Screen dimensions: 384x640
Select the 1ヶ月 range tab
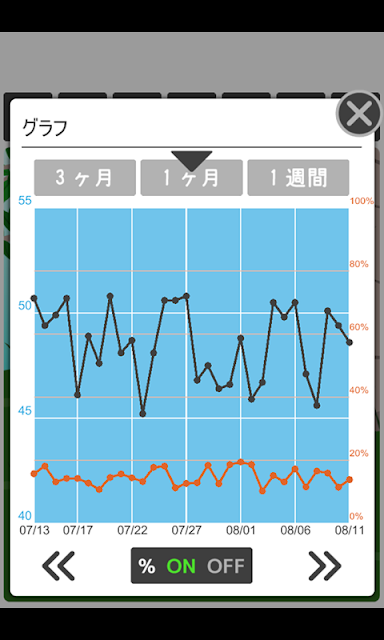(191, 178)
